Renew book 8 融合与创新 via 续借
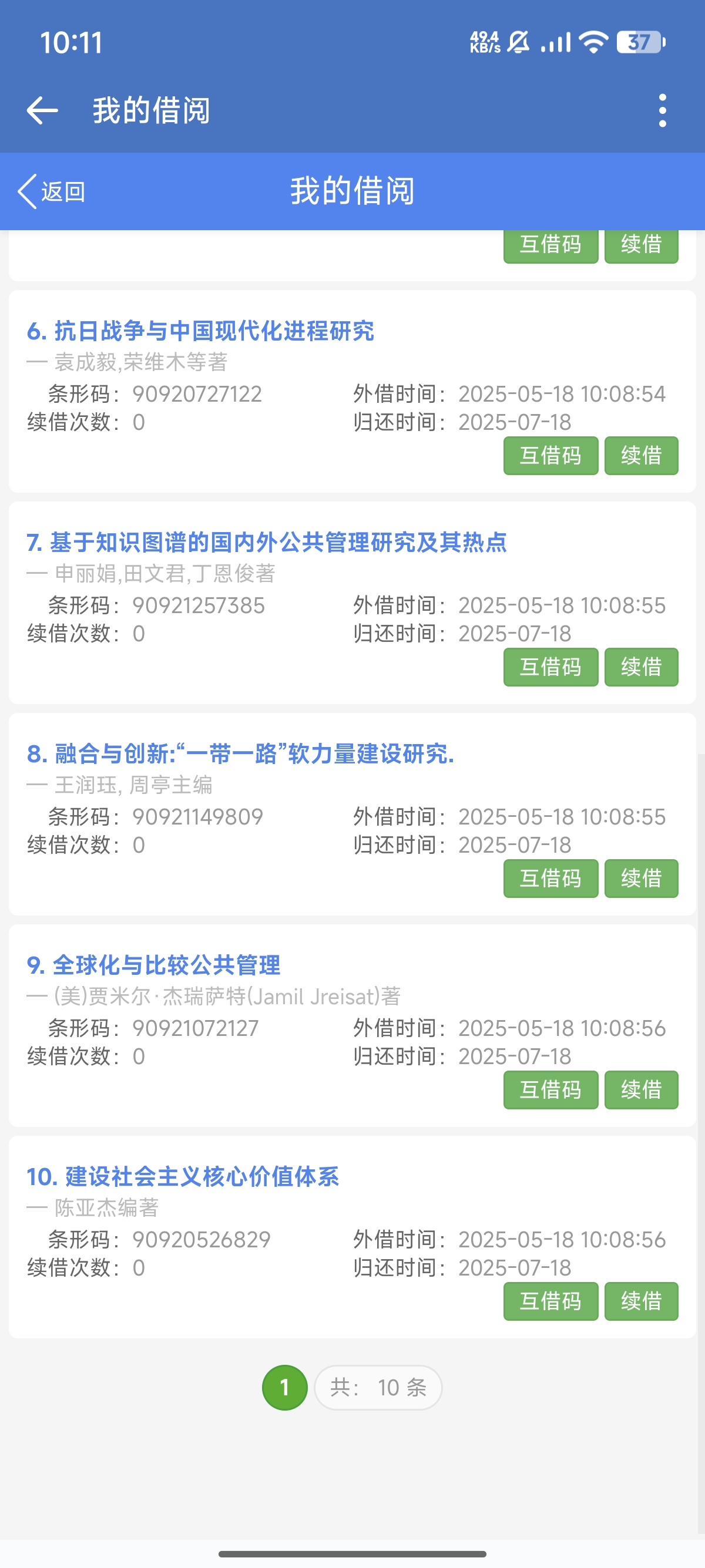Image resolution: width=705 pixels, height=1568 pixels. [x=641, y=879]
